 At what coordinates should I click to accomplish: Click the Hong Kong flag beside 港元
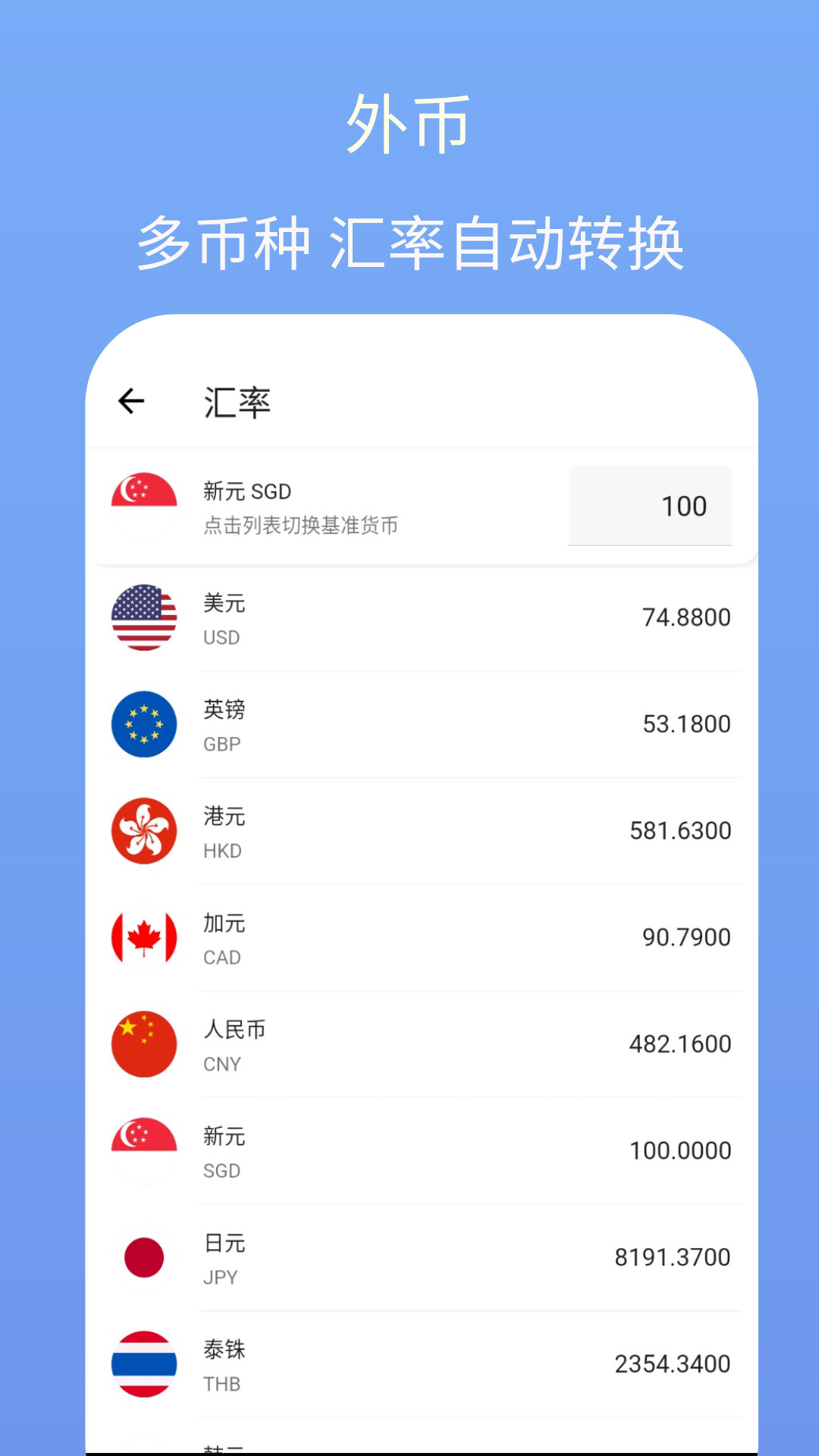tap(144, 831)
